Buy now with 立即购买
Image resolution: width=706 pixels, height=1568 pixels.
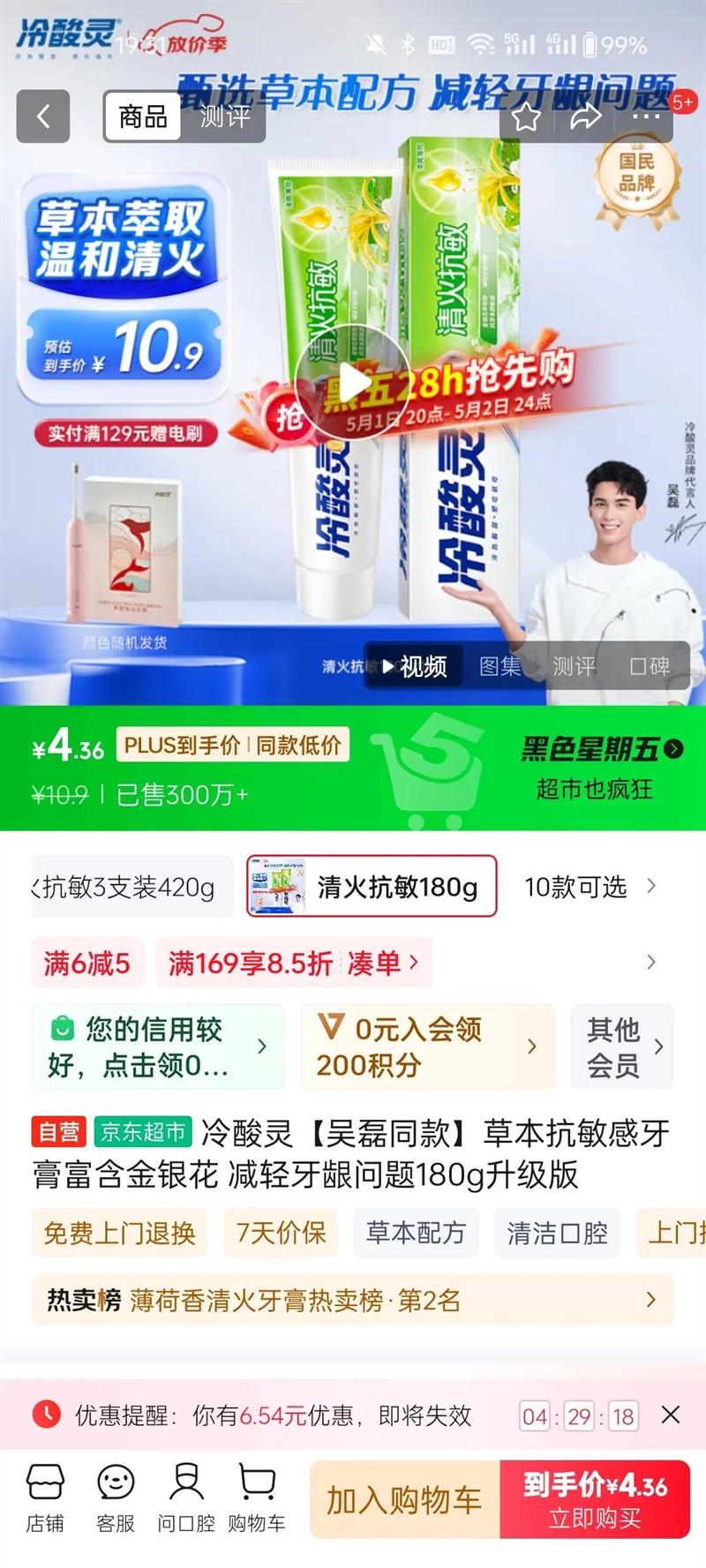pos(595,1499)
